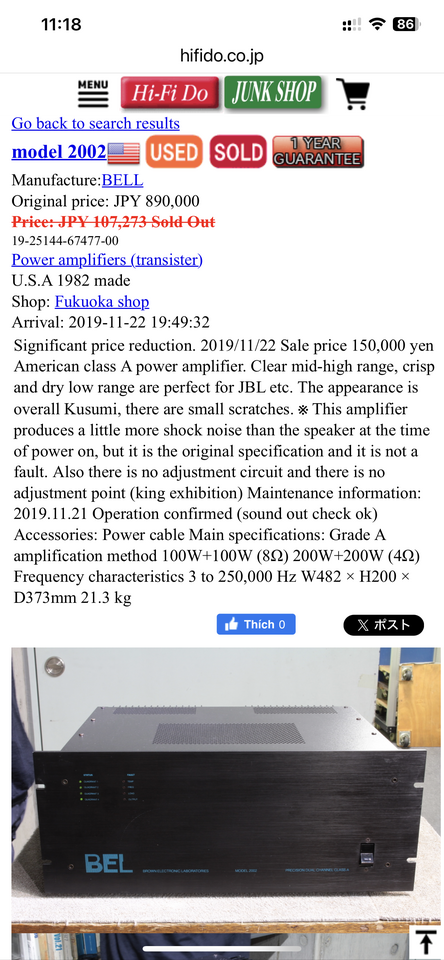Jump back to top with the arrow button
The width and height of the screenshot is (444, 960).
(x=426, y=942)
